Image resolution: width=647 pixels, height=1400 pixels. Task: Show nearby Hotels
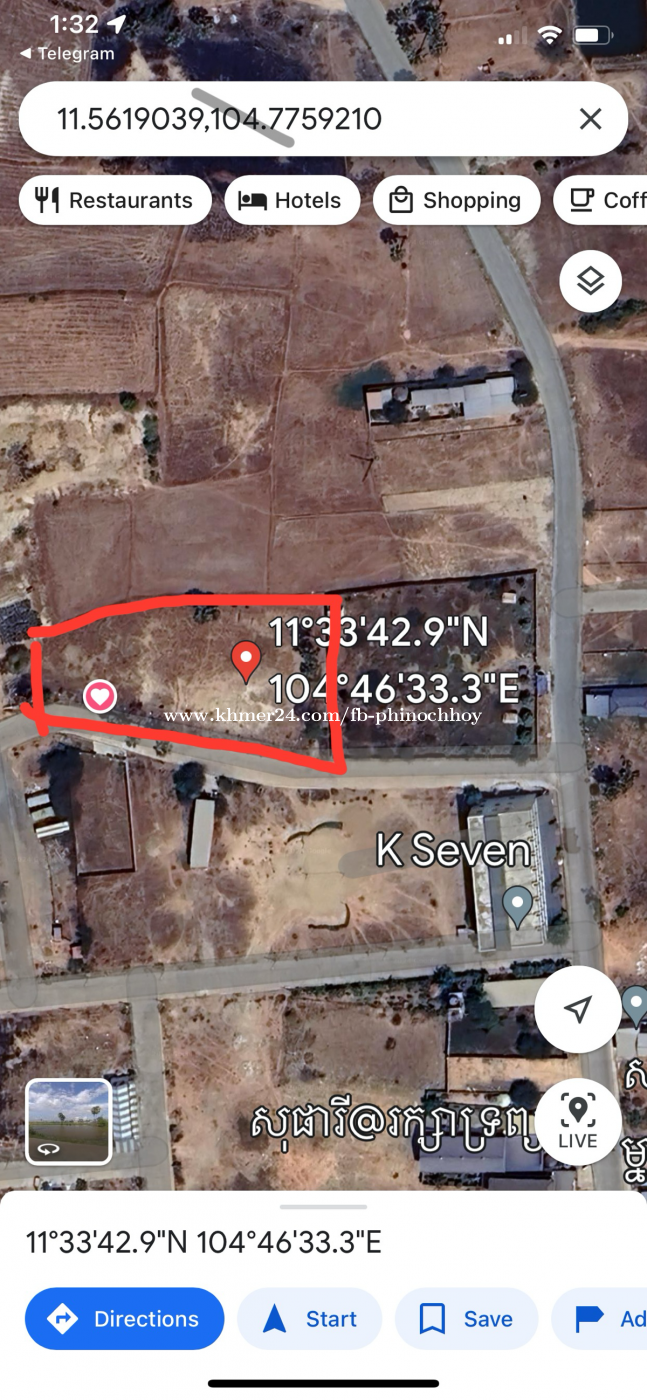click(292, 200)
